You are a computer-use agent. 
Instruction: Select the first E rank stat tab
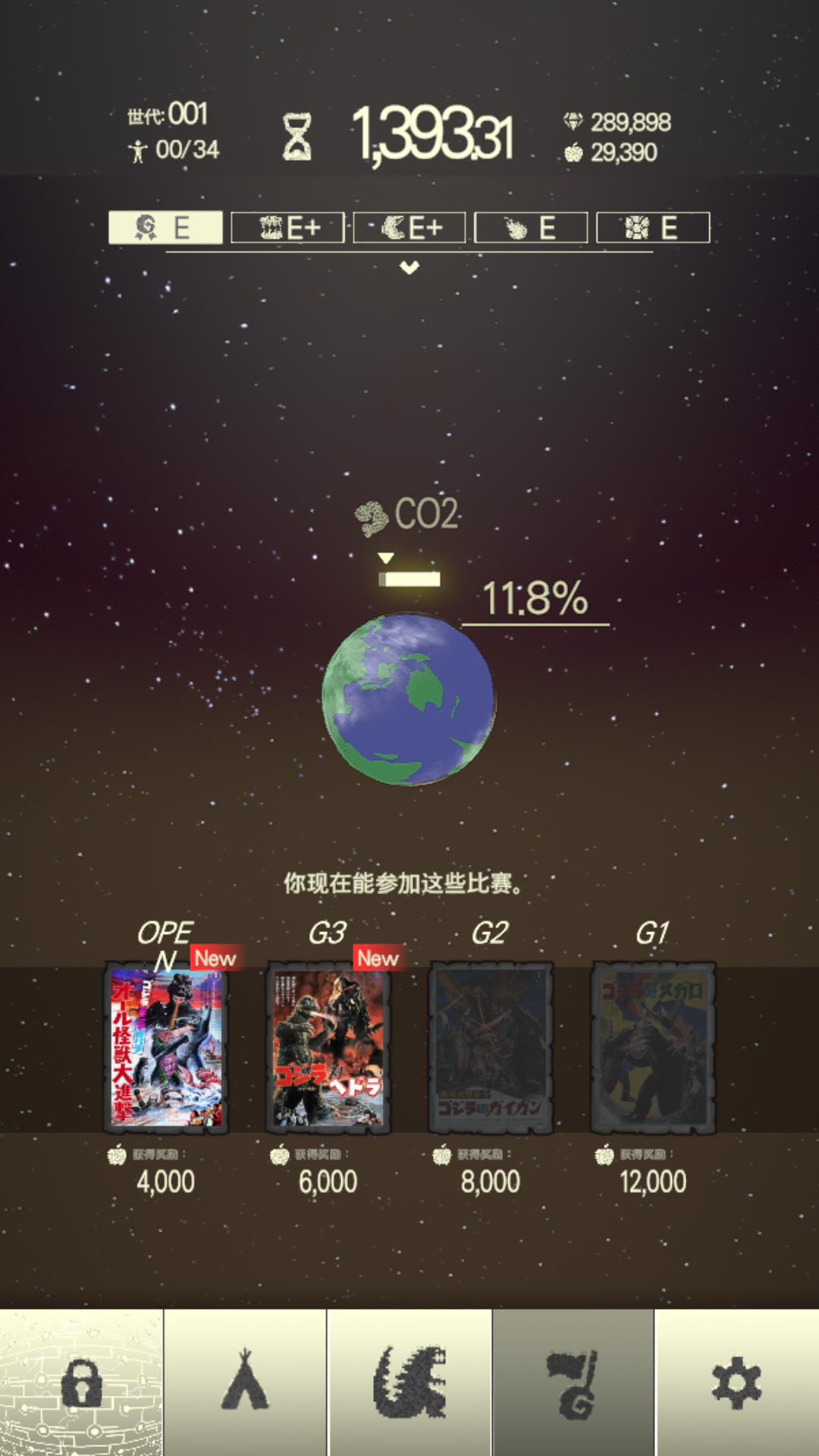[x=165, y=227]
